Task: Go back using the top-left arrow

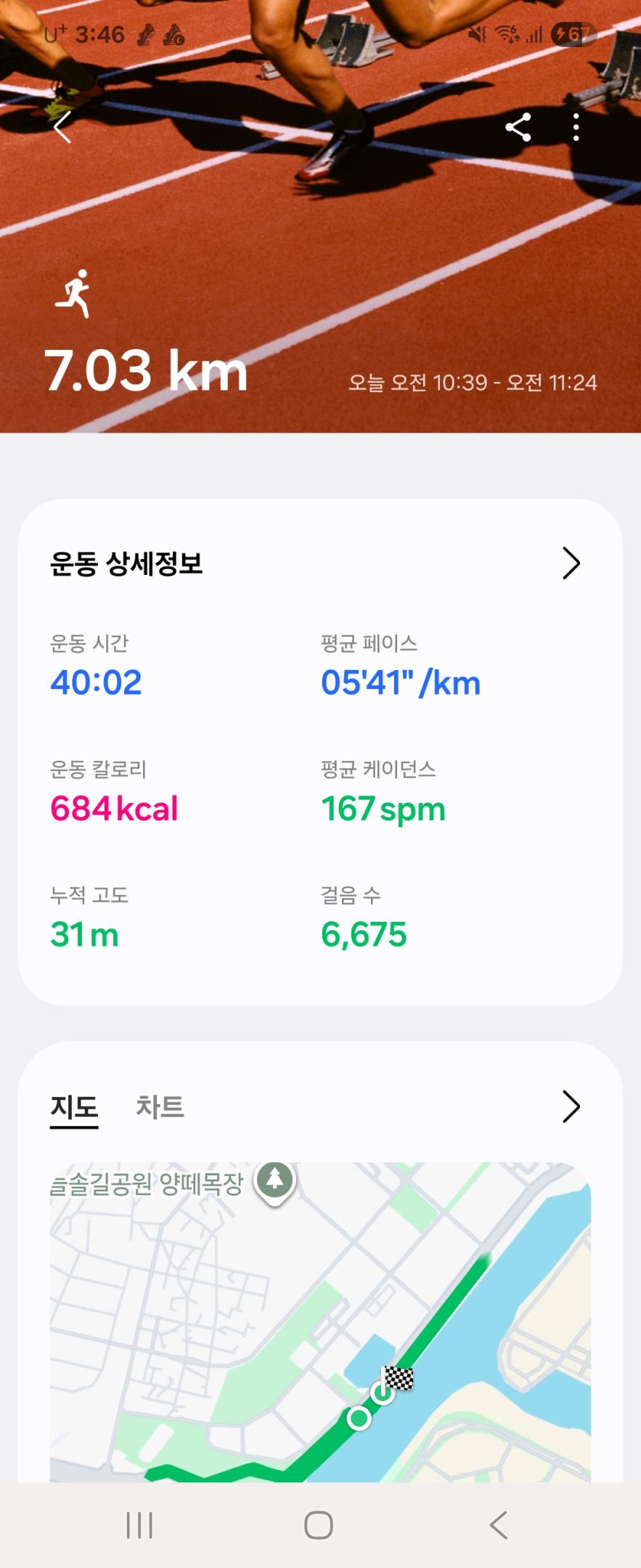Action: (x=63, y=128)
